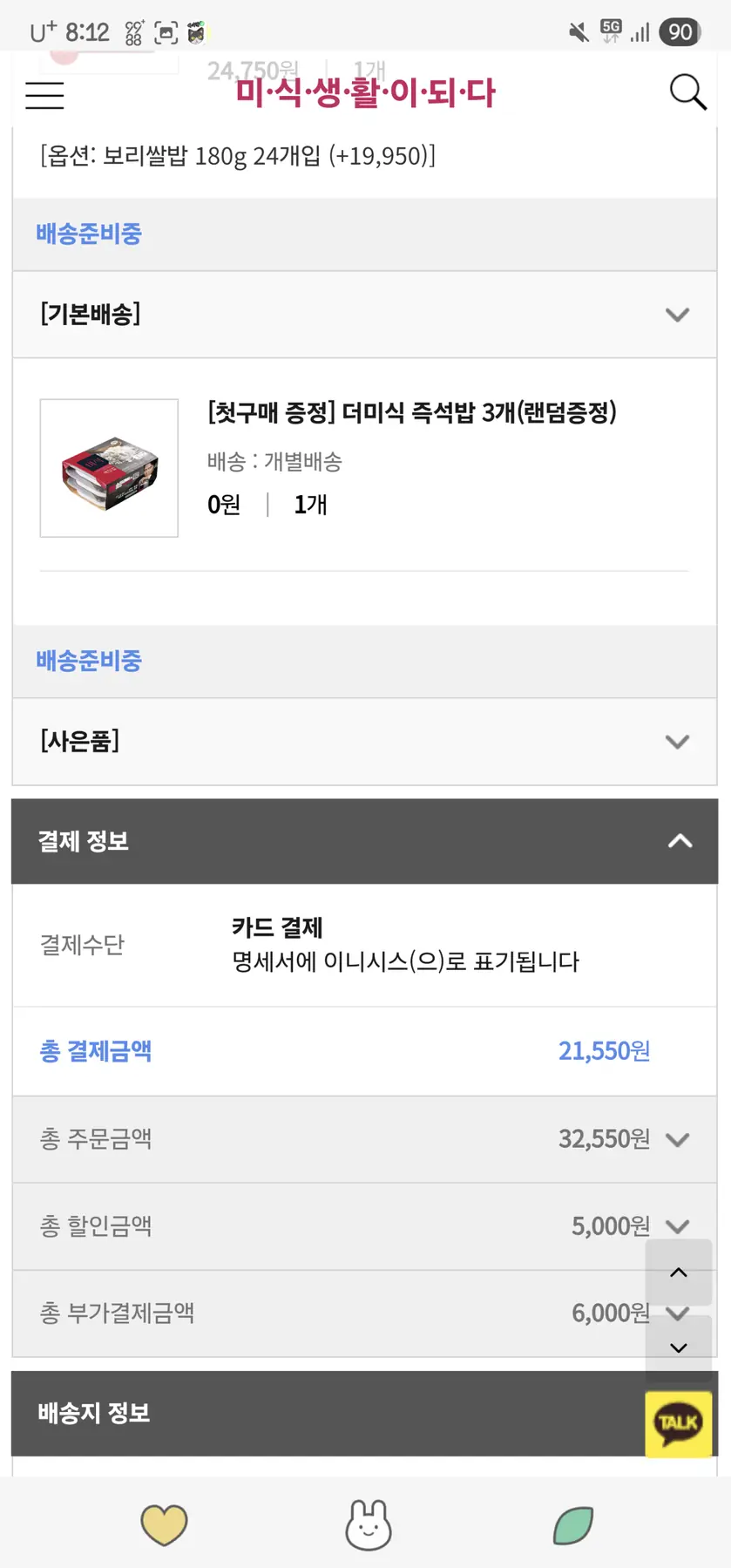
Task: Open the hamburger menu
Action: click(x=44, y=94)
